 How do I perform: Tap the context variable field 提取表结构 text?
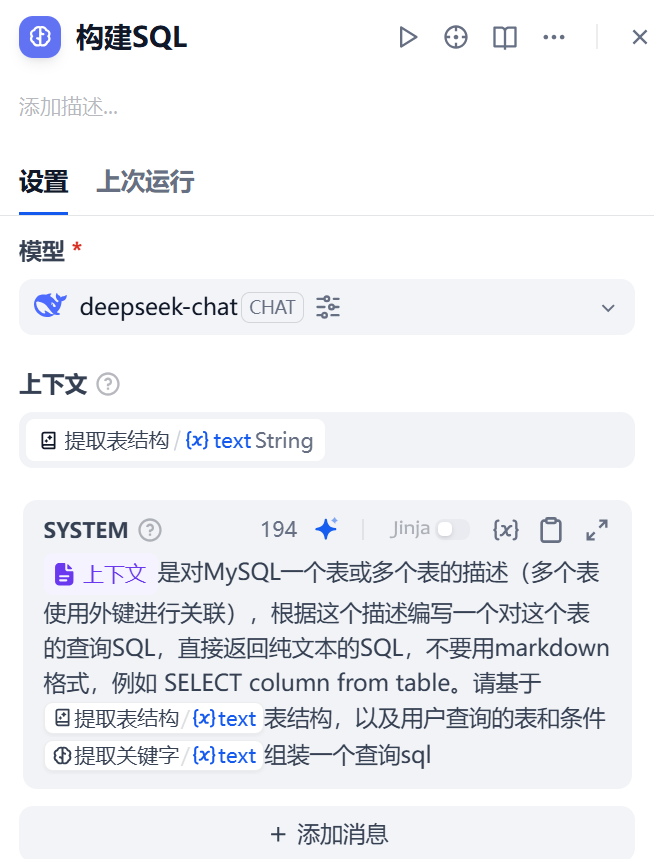click(x=176, y=440)
